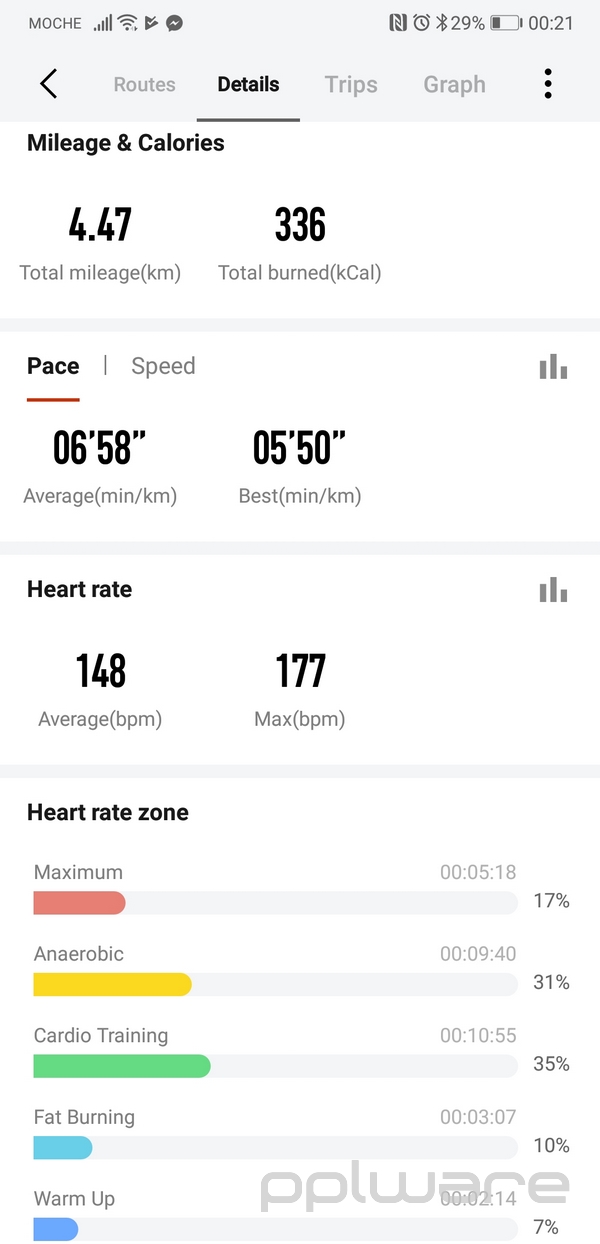
Task: Select the Pace view
Action: point(53,366)
